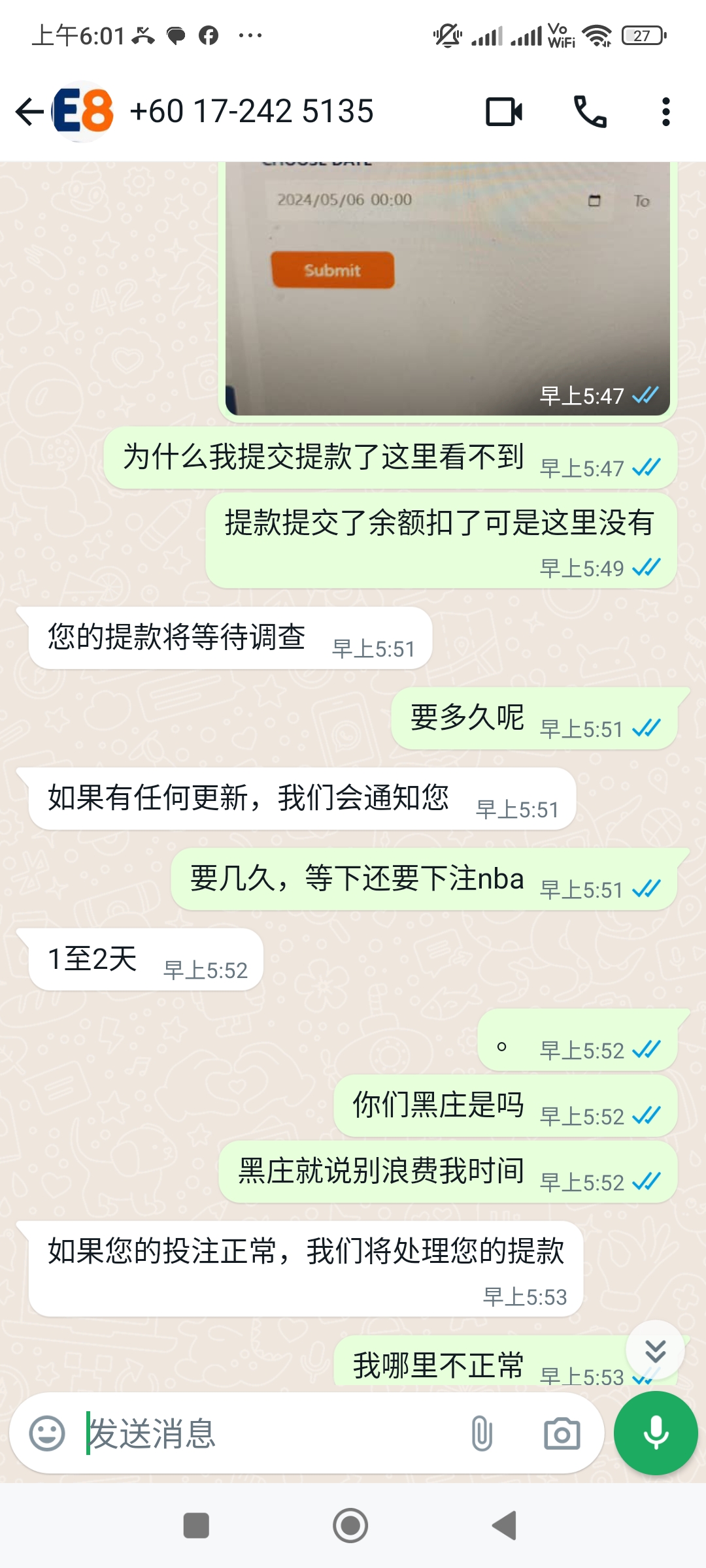Focus the 发送消息 message field

pos(275,1434)
